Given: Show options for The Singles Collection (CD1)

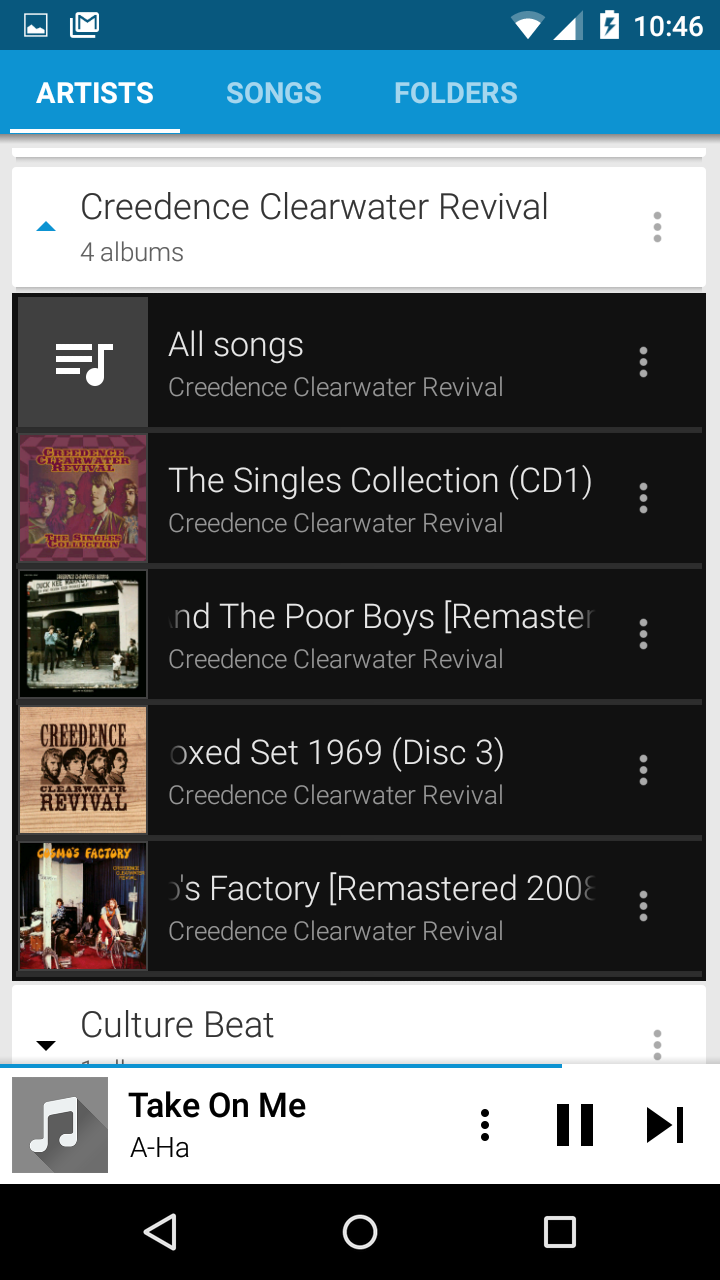Looking at the screenshot, I should [643, 498].
